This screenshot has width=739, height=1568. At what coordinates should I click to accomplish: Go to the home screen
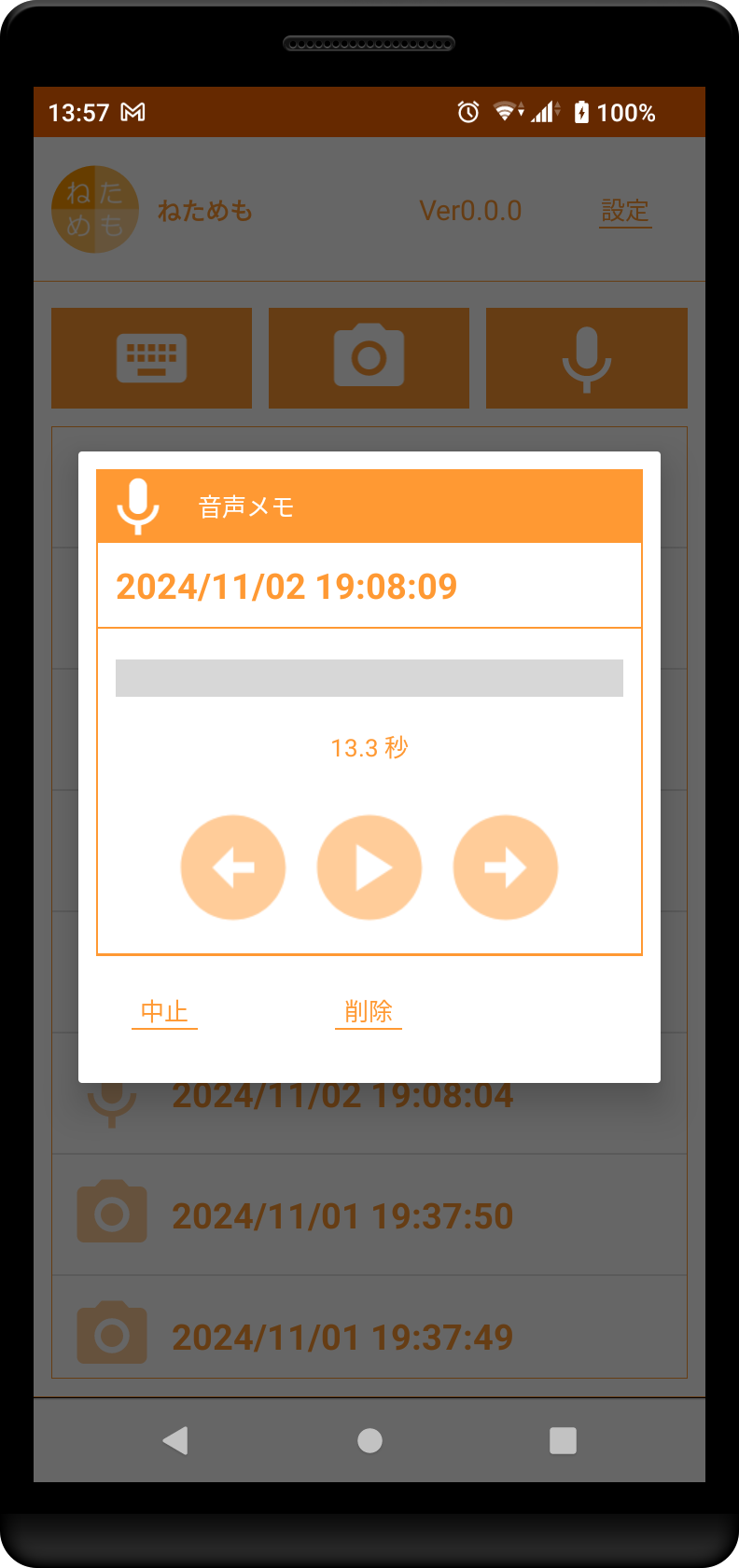tap(369, 1440)
